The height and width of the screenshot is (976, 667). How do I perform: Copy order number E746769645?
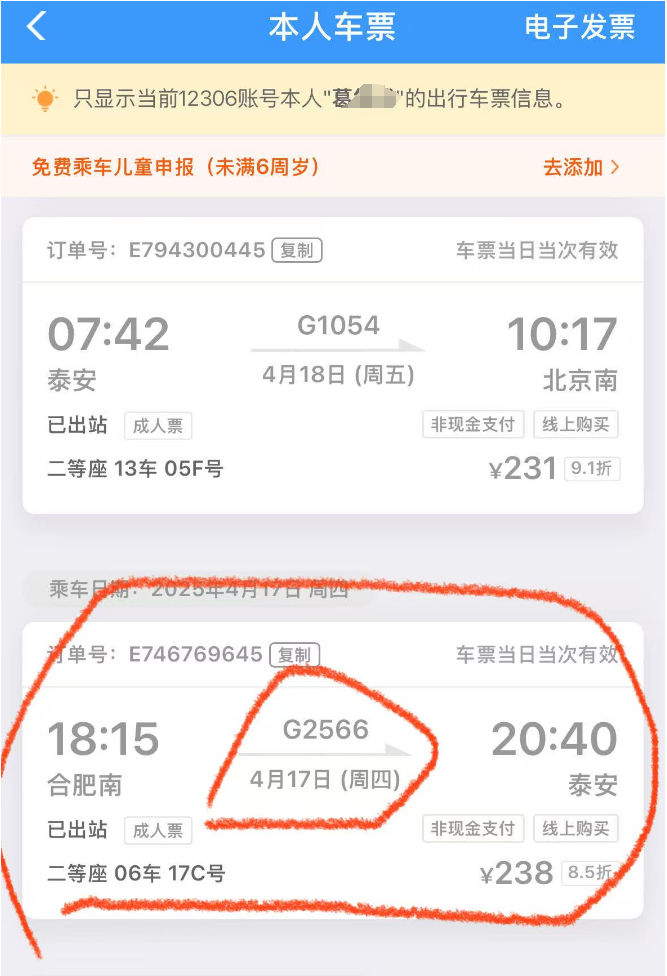click(x=296, y=655)
